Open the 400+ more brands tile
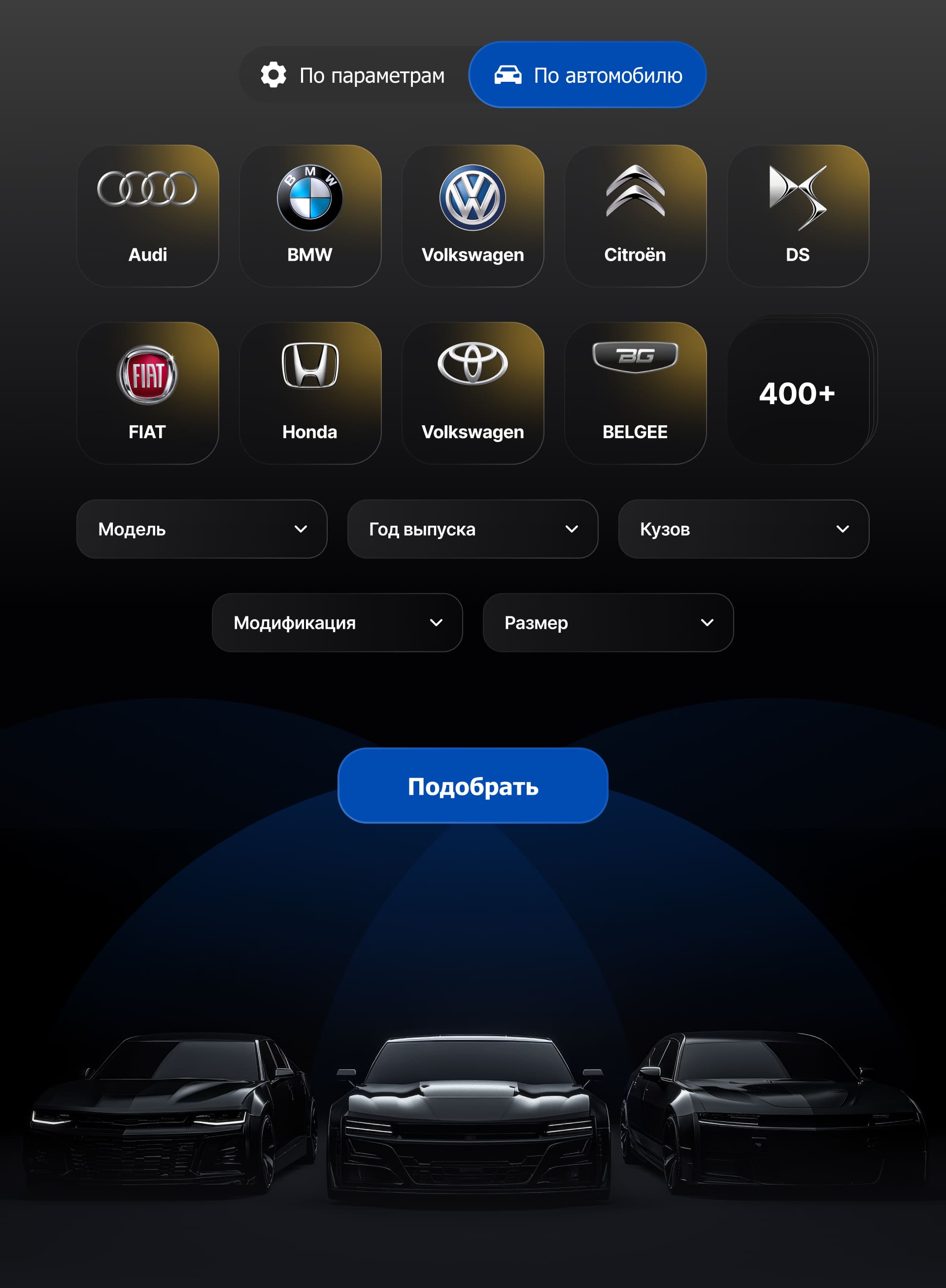The width and height of the screenshot is (946, 1288). [x=798, y=393]
